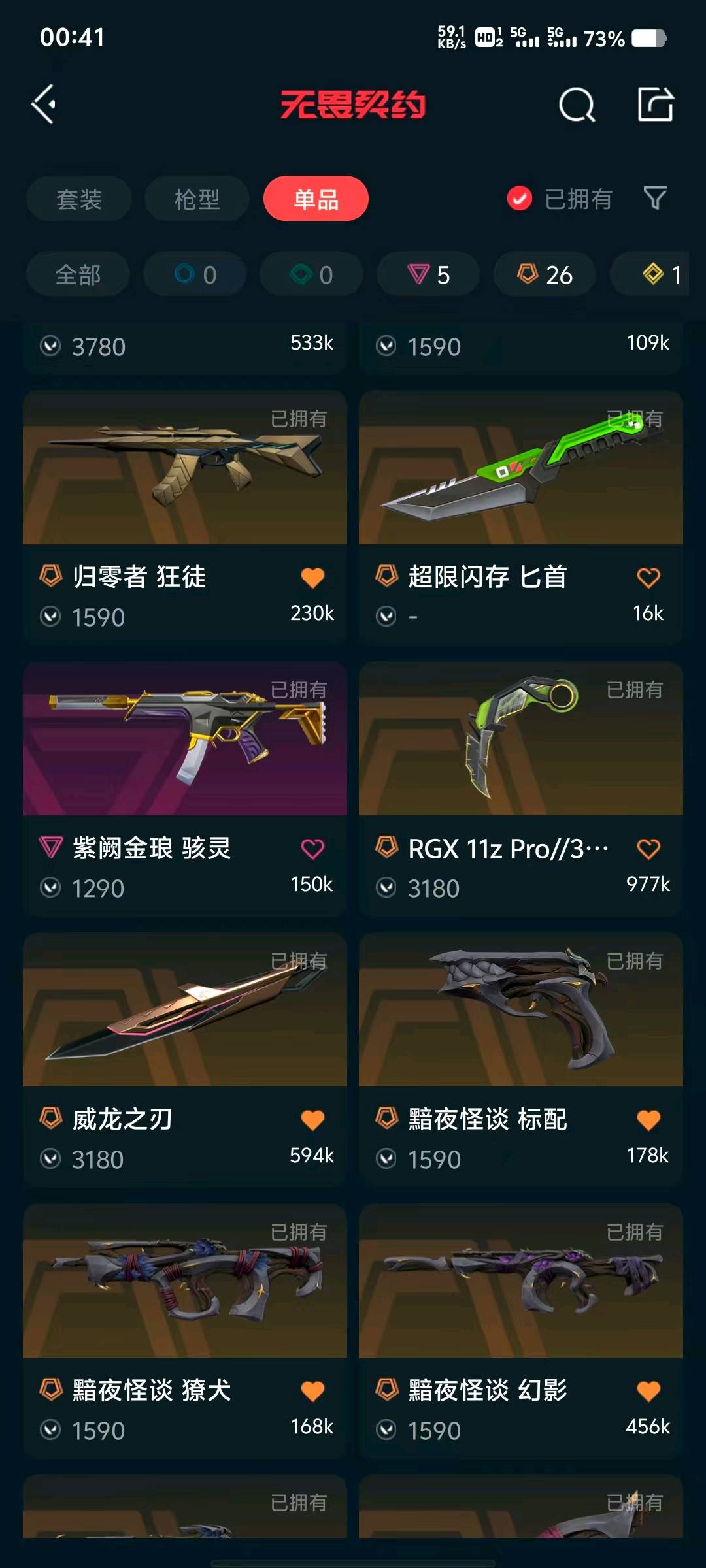
Task: Filter by the orange tier chip showing 26
Action: coord(545,274)
